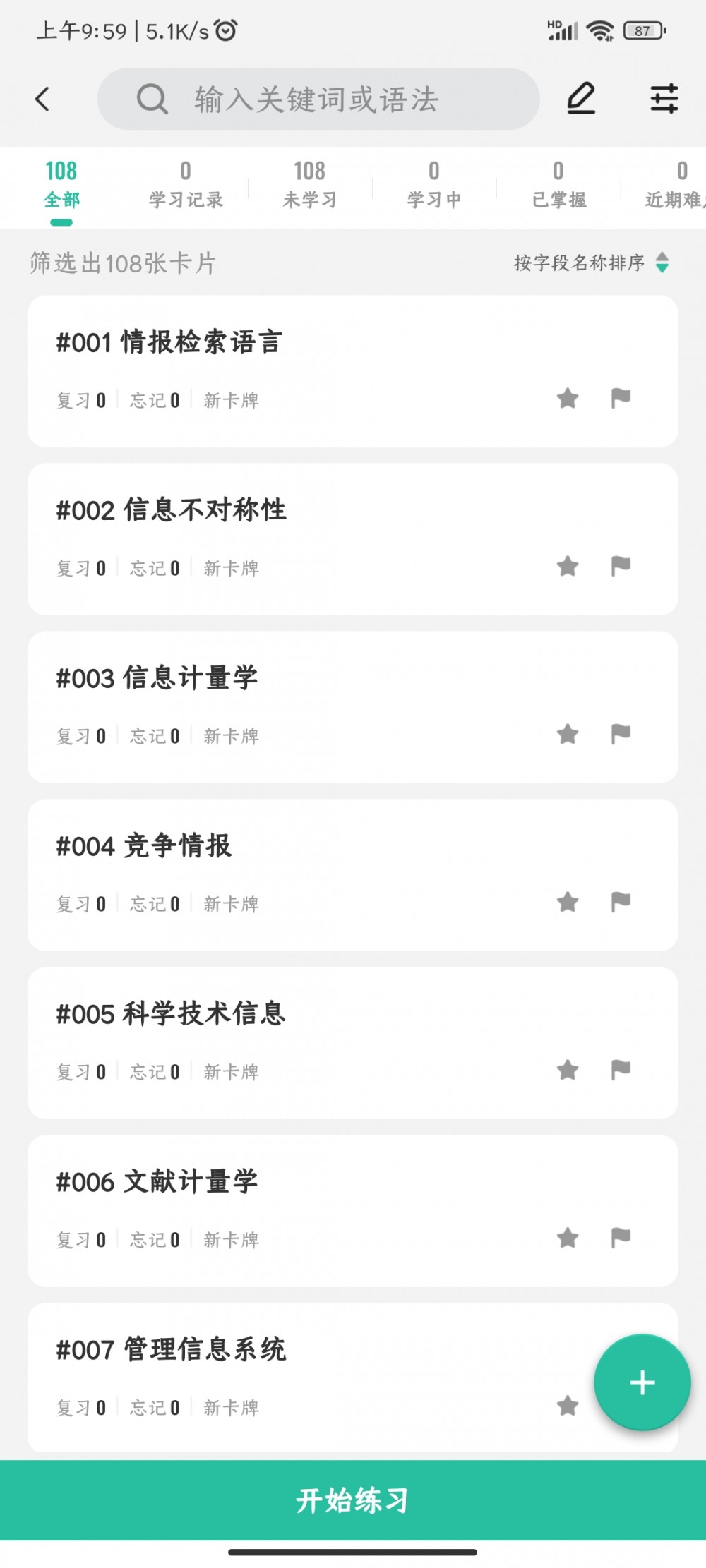Open the filter settings icon
The height and width of the screenshot is (1568, 706).
(664, 99)
